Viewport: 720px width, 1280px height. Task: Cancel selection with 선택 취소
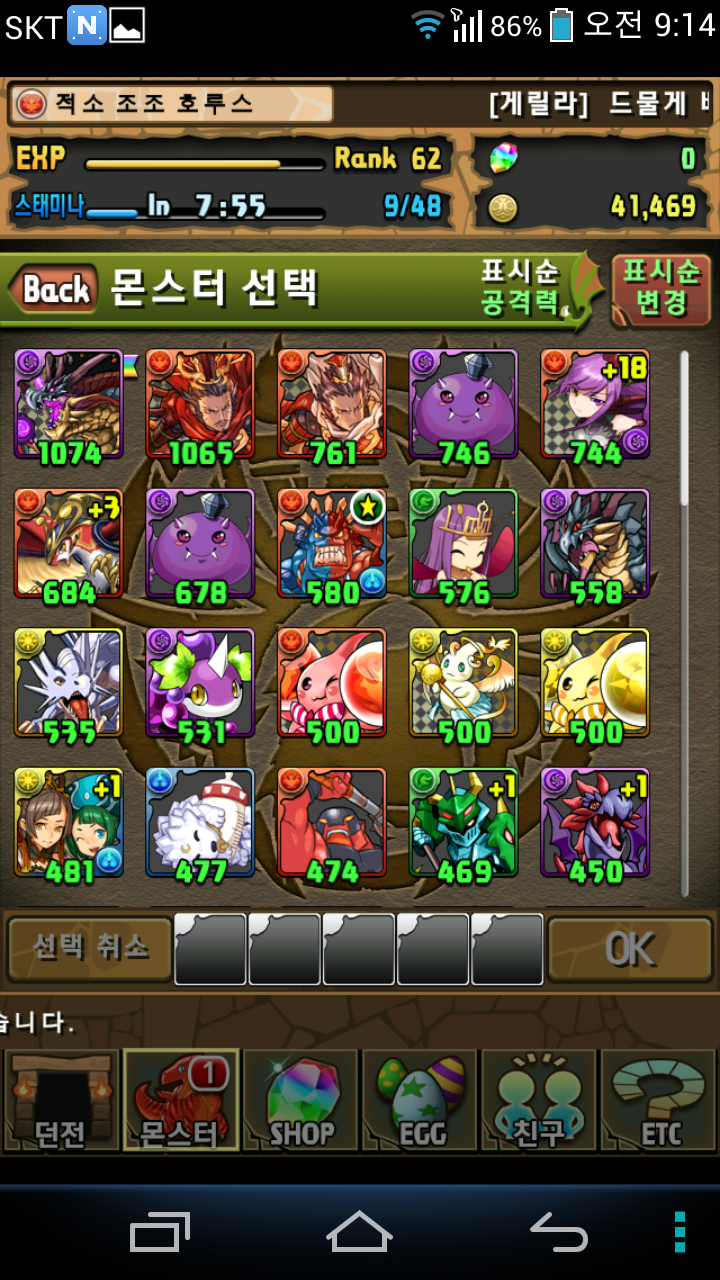(89, 947)
